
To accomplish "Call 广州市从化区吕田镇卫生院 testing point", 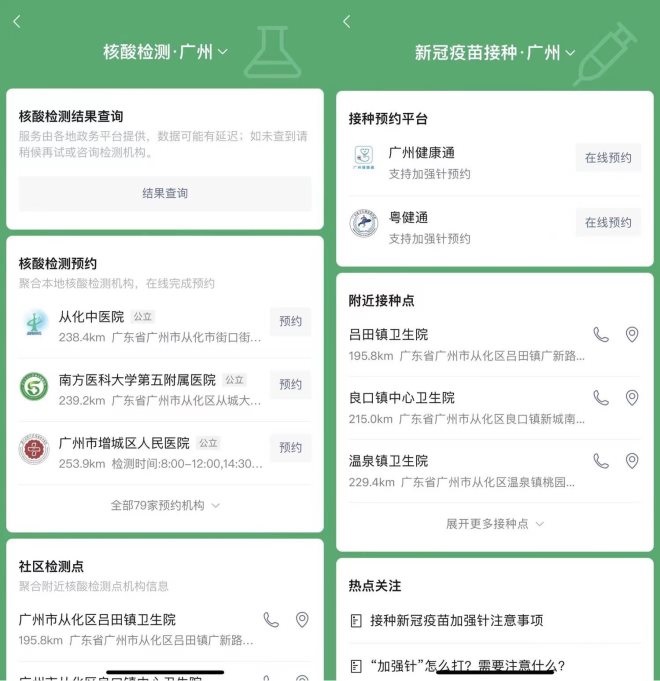I will tap(271, 620).
